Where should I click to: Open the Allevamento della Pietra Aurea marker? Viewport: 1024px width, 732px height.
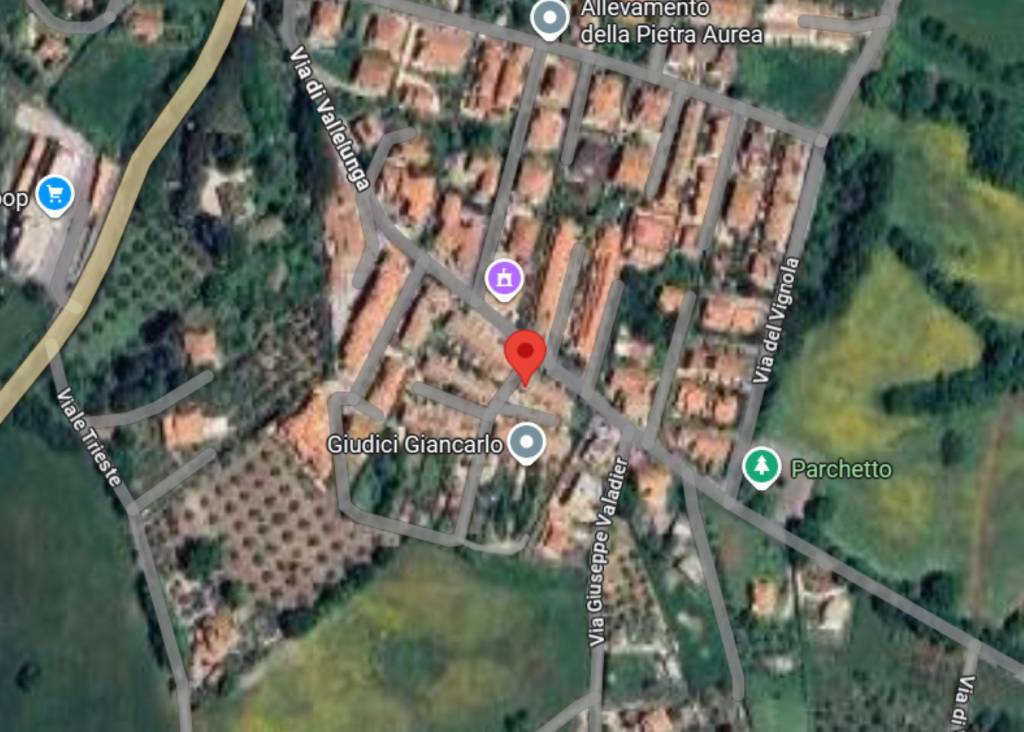548,18
